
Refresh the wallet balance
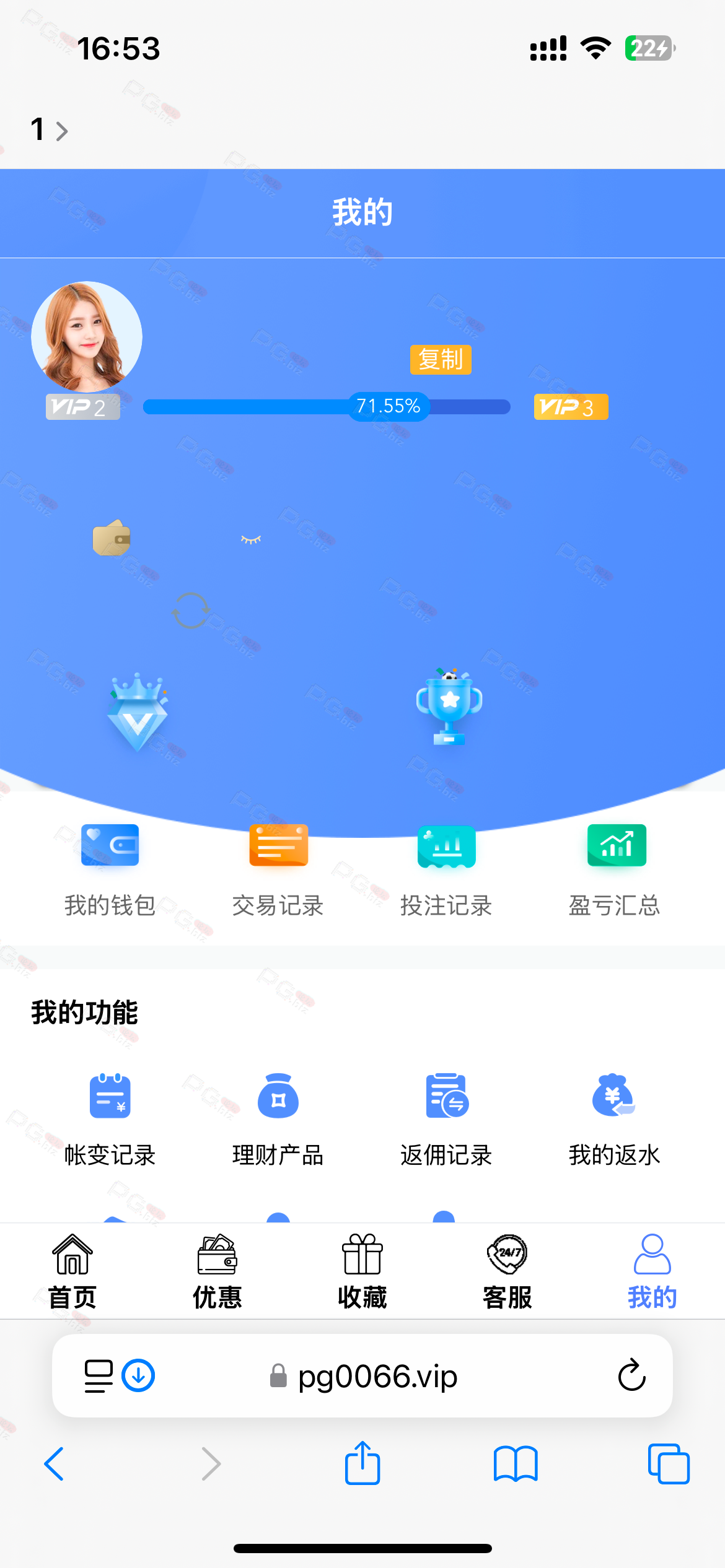[x=190, y=611]
